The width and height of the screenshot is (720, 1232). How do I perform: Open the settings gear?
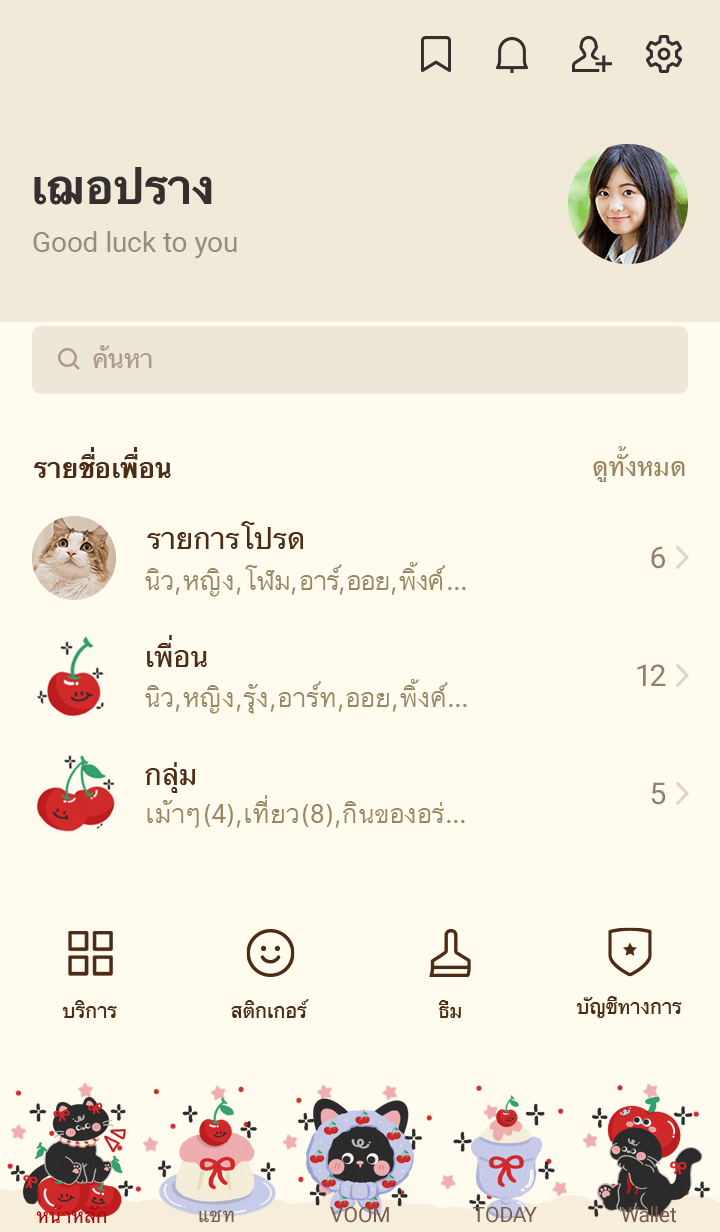(x=663, y=55)
